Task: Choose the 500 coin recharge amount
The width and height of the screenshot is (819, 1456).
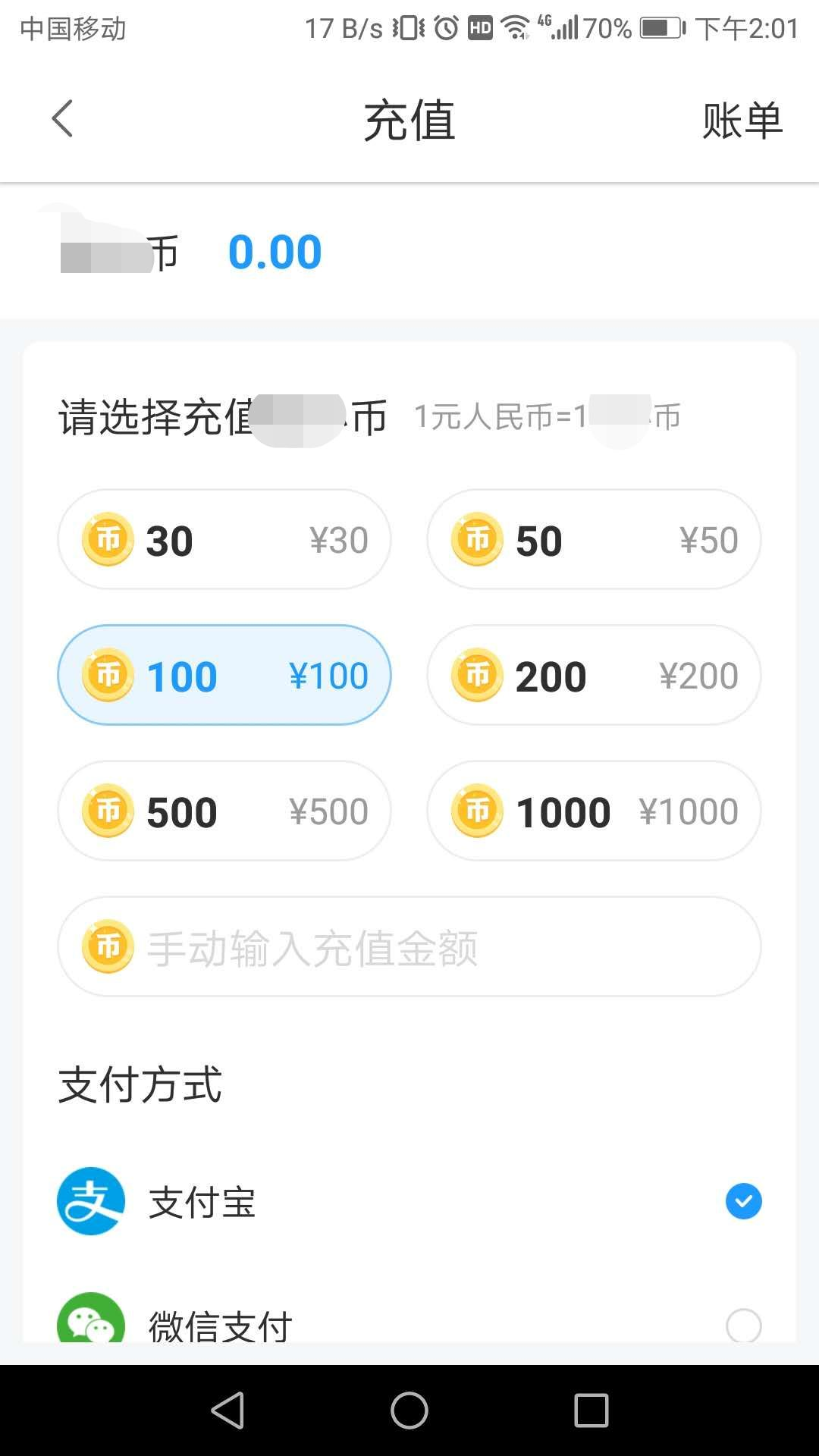Action: click(224, 811)
